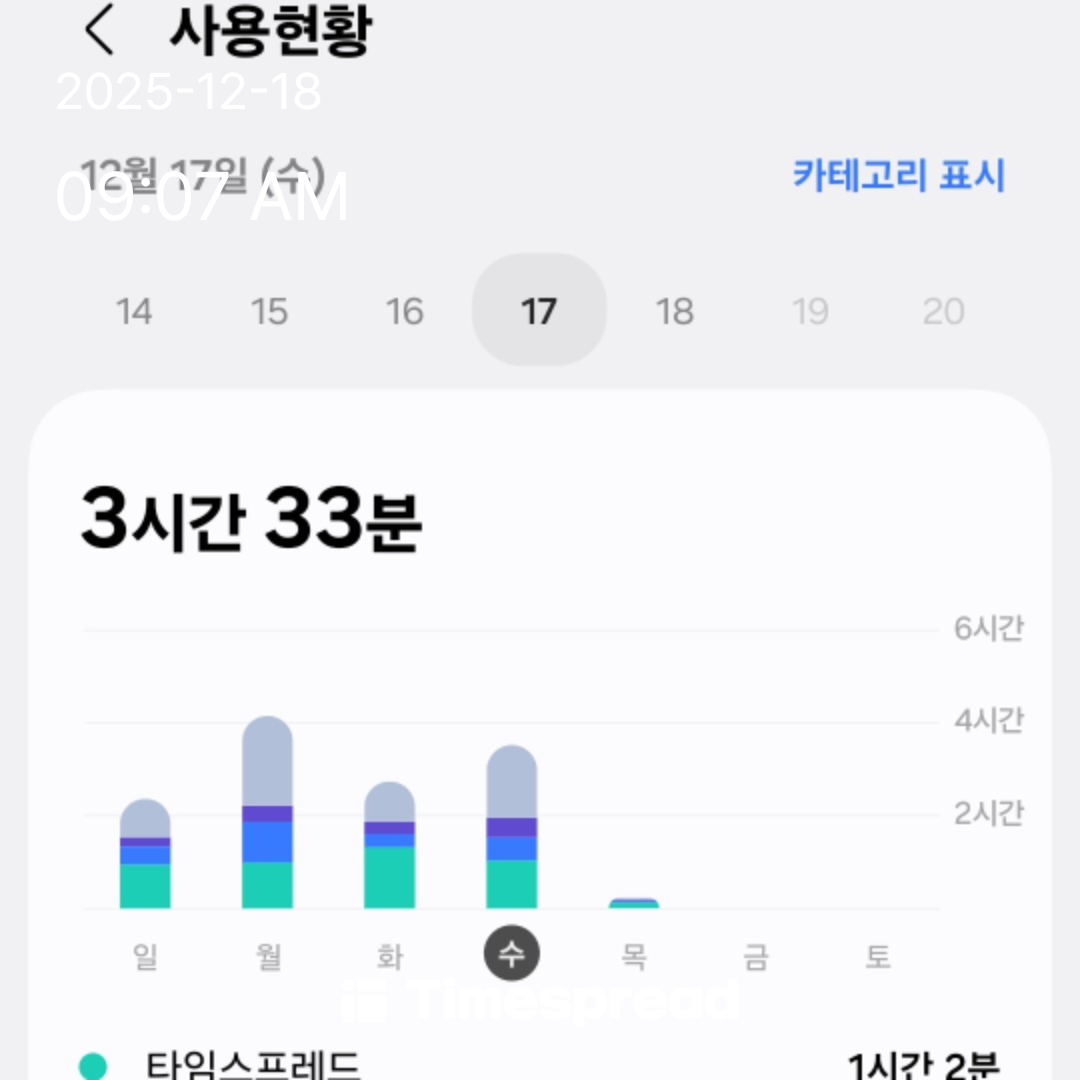Screen dimensions: 1080x1080
Task: Tap the 일 (Sunday) usage bar
Action: [145, 855]
